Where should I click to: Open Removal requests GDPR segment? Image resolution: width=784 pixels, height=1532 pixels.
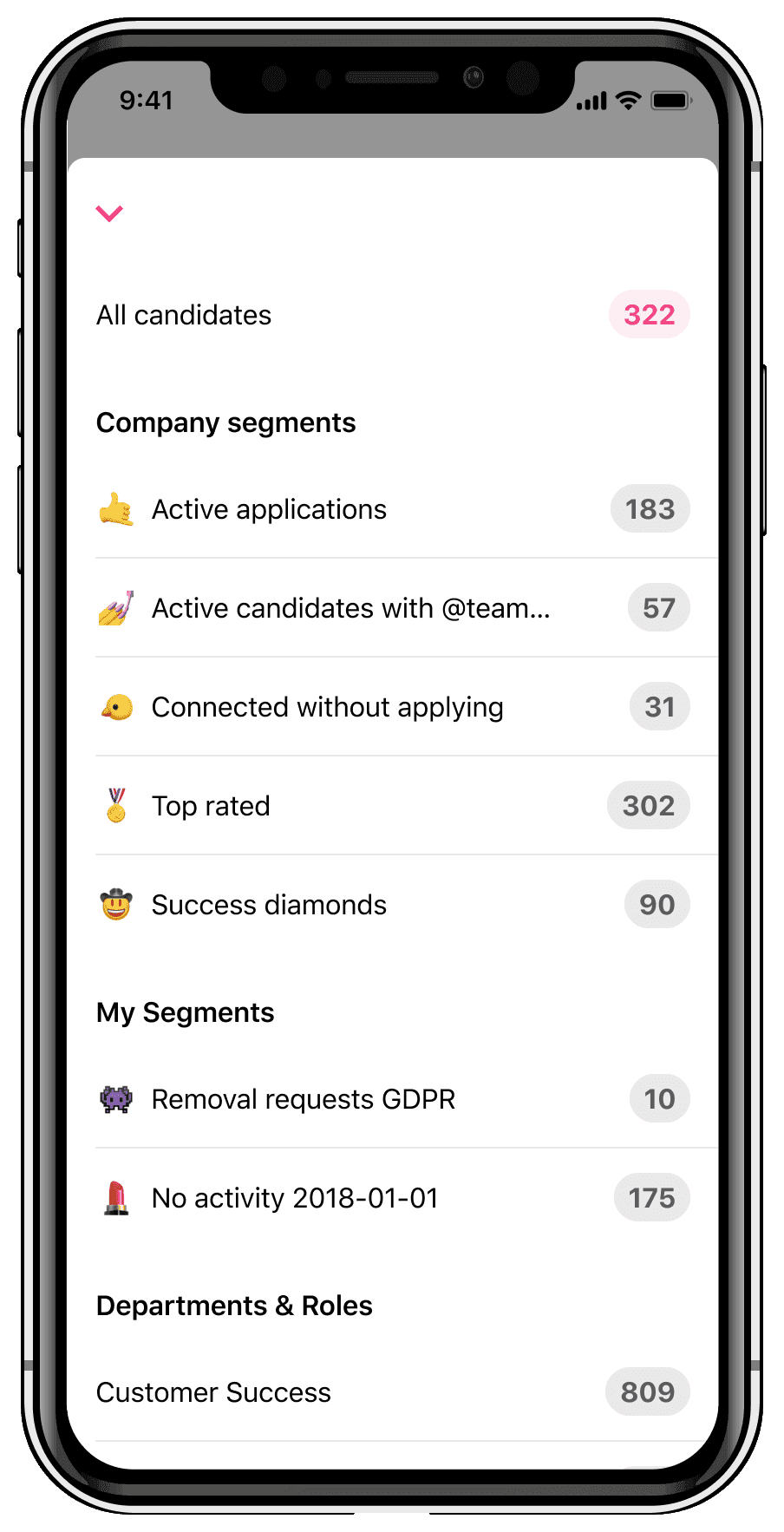[393, 1099]
